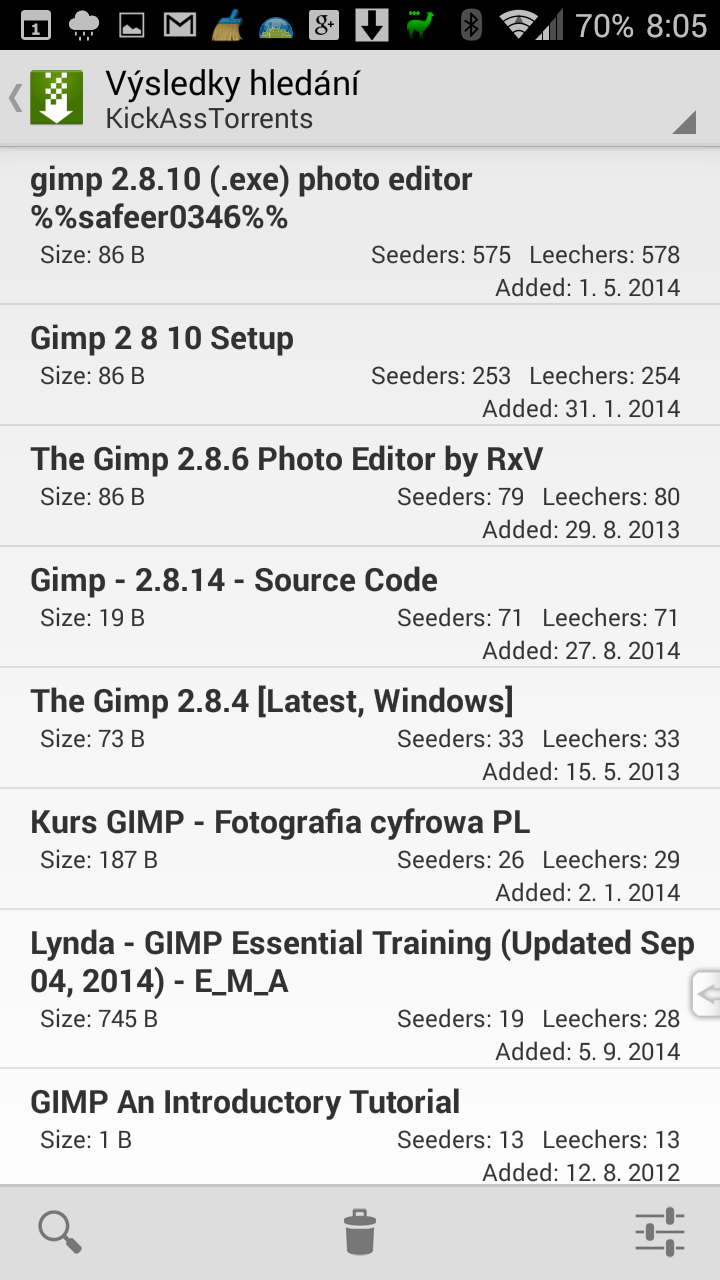Select The Gimp 2.8.6 Photo Editor by RxV
The width and height of the screenshot is (720, 1280).
coord(360,487)
